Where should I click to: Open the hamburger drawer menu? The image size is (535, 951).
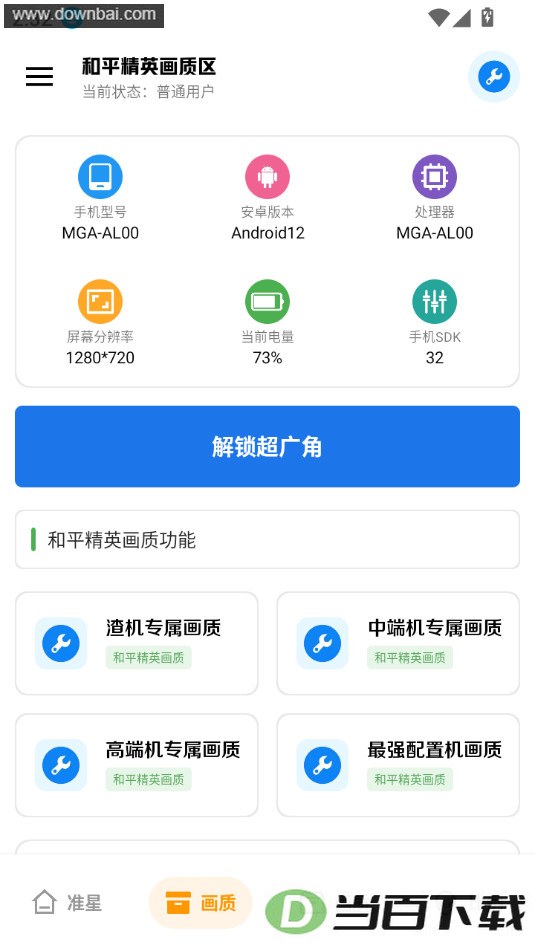click(x=39, y=76)
